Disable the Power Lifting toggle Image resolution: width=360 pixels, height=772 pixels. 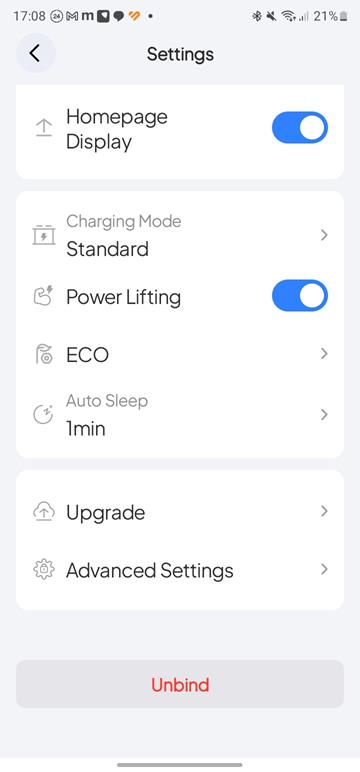(299, 296)
